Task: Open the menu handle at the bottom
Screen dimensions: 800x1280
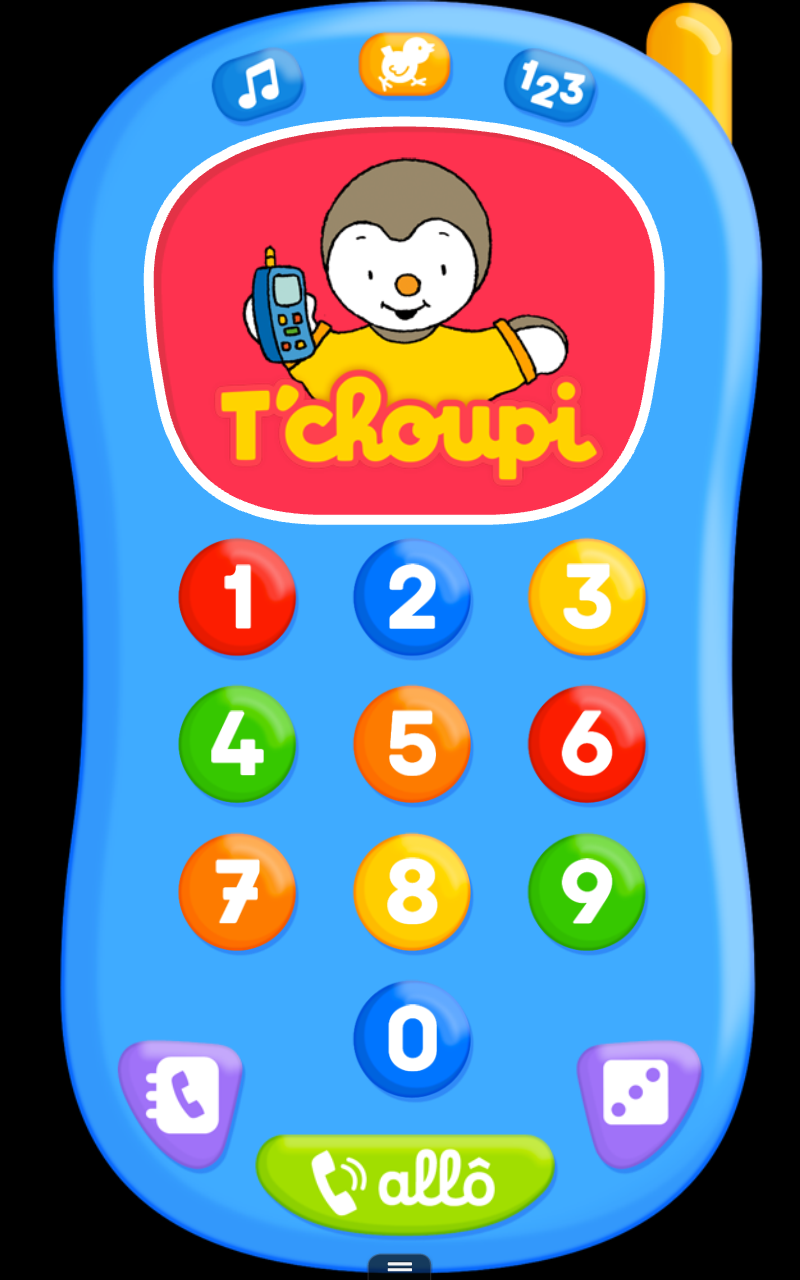Action: pos(400,1266)
